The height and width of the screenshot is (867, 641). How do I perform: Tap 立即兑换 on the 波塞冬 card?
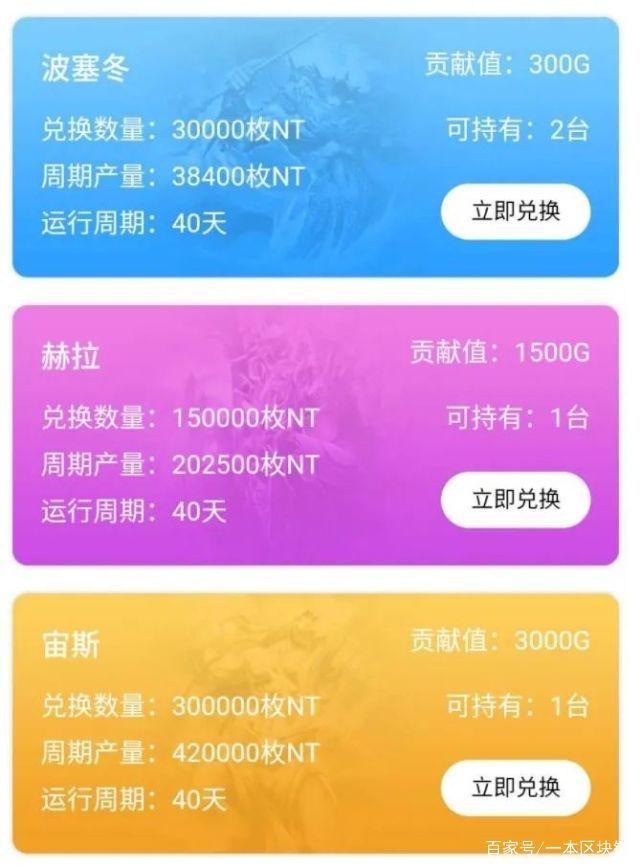515,212
